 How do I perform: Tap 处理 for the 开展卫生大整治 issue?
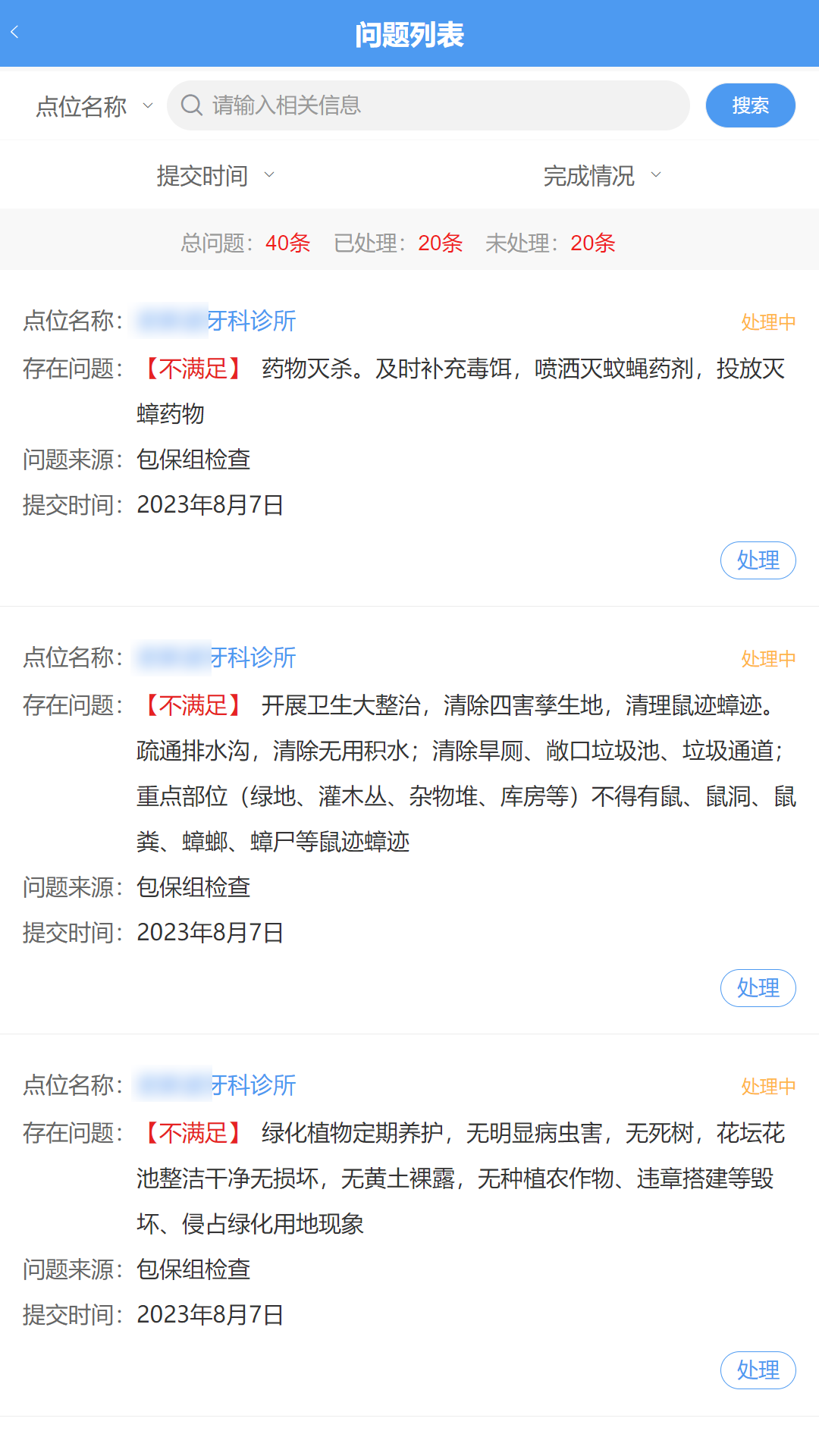(758, 988)
